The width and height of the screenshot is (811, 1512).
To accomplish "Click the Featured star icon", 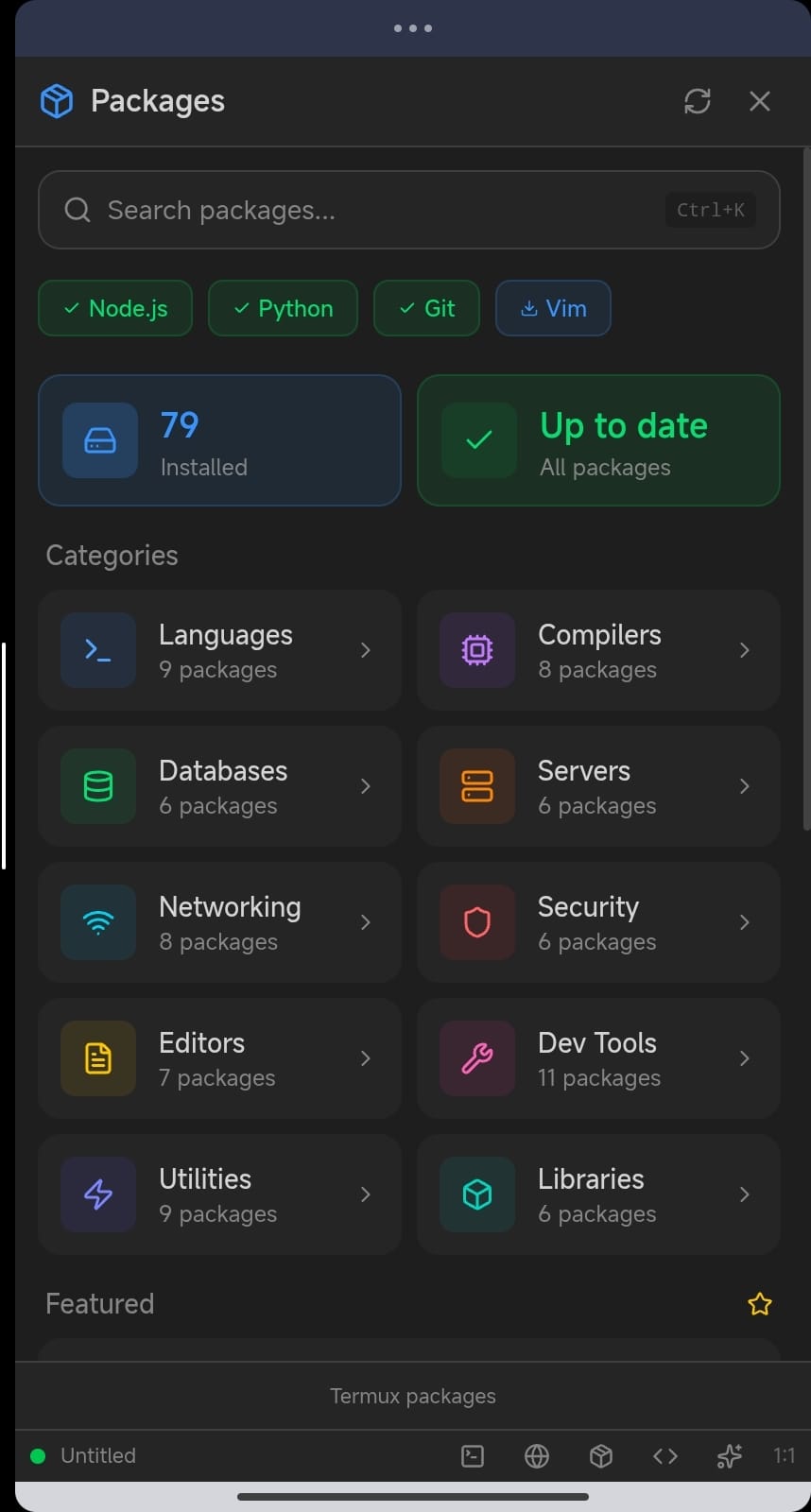I will 760,1304.
